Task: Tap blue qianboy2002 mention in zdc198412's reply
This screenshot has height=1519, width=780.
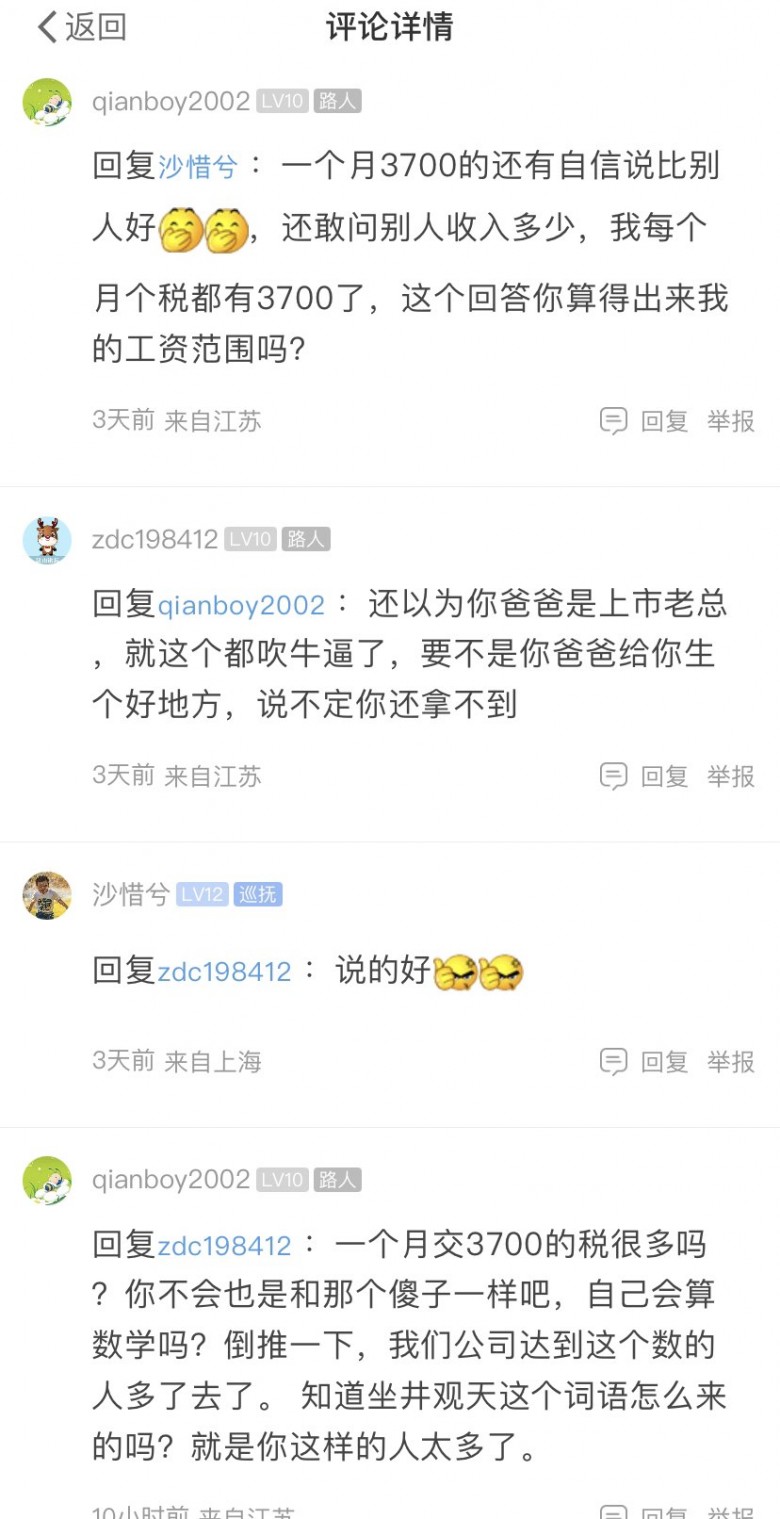Action: click(241, 605)
